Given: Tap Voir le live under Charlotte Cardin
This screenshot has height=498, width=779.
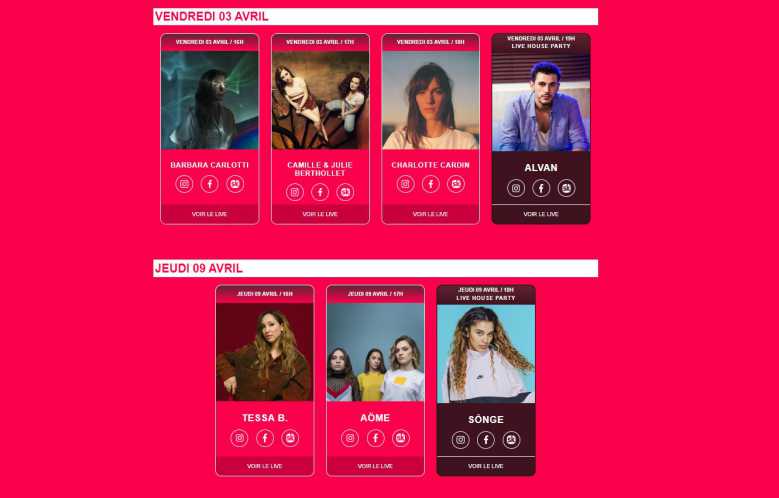Looking at the screenshot, I should click(430, 214).
